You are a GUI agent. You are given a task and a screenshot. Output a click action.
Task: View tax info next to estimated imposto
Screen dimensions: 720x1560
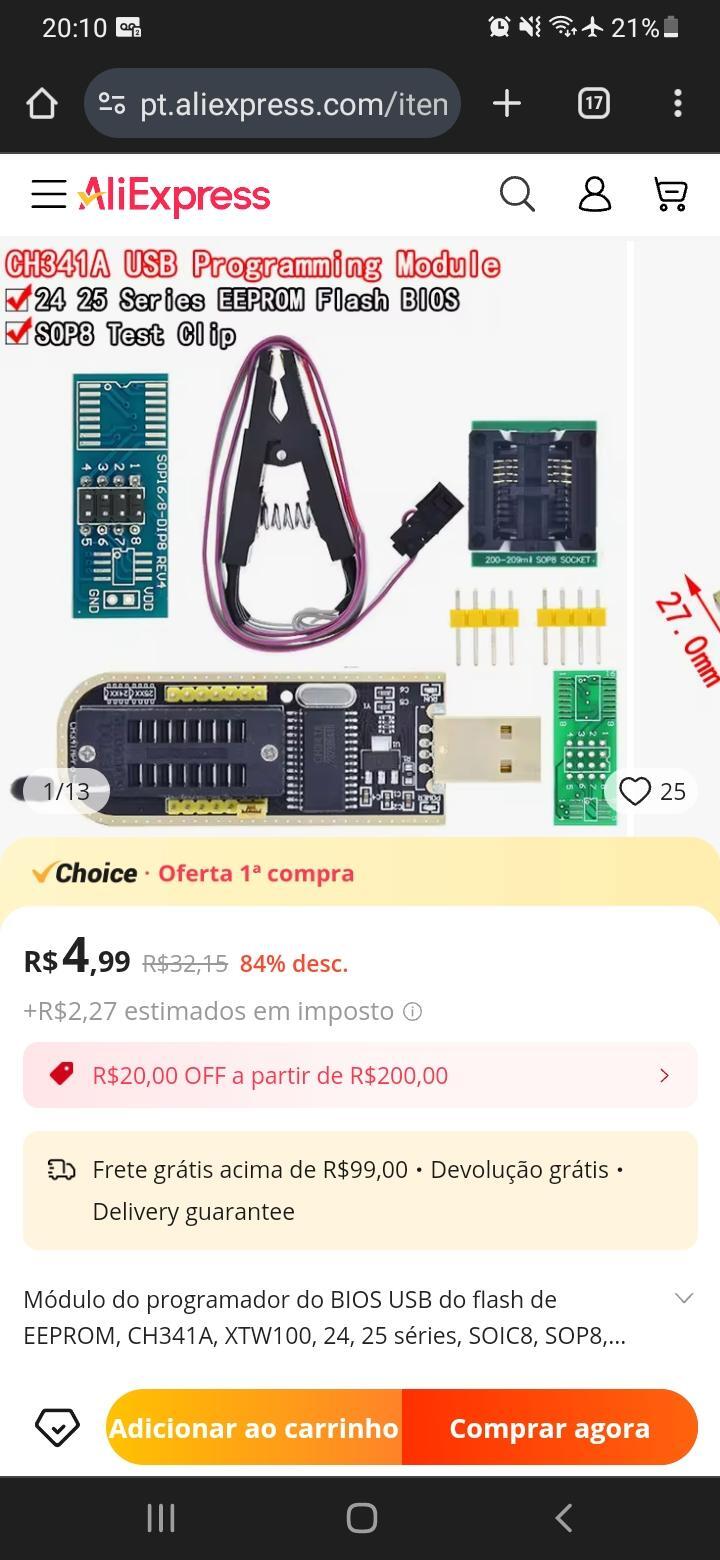click(412, 1011)
